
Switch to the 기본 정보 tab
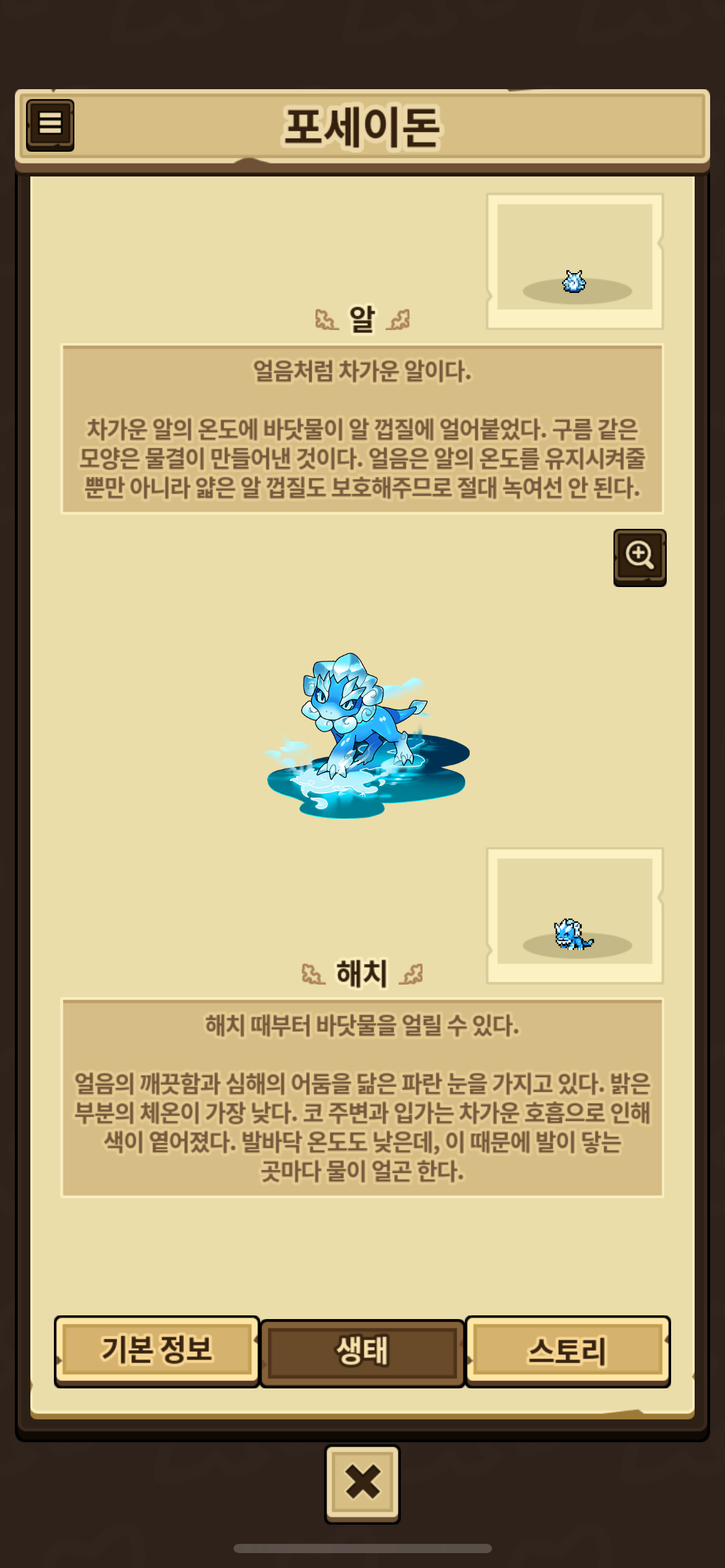pos(157,1351)
